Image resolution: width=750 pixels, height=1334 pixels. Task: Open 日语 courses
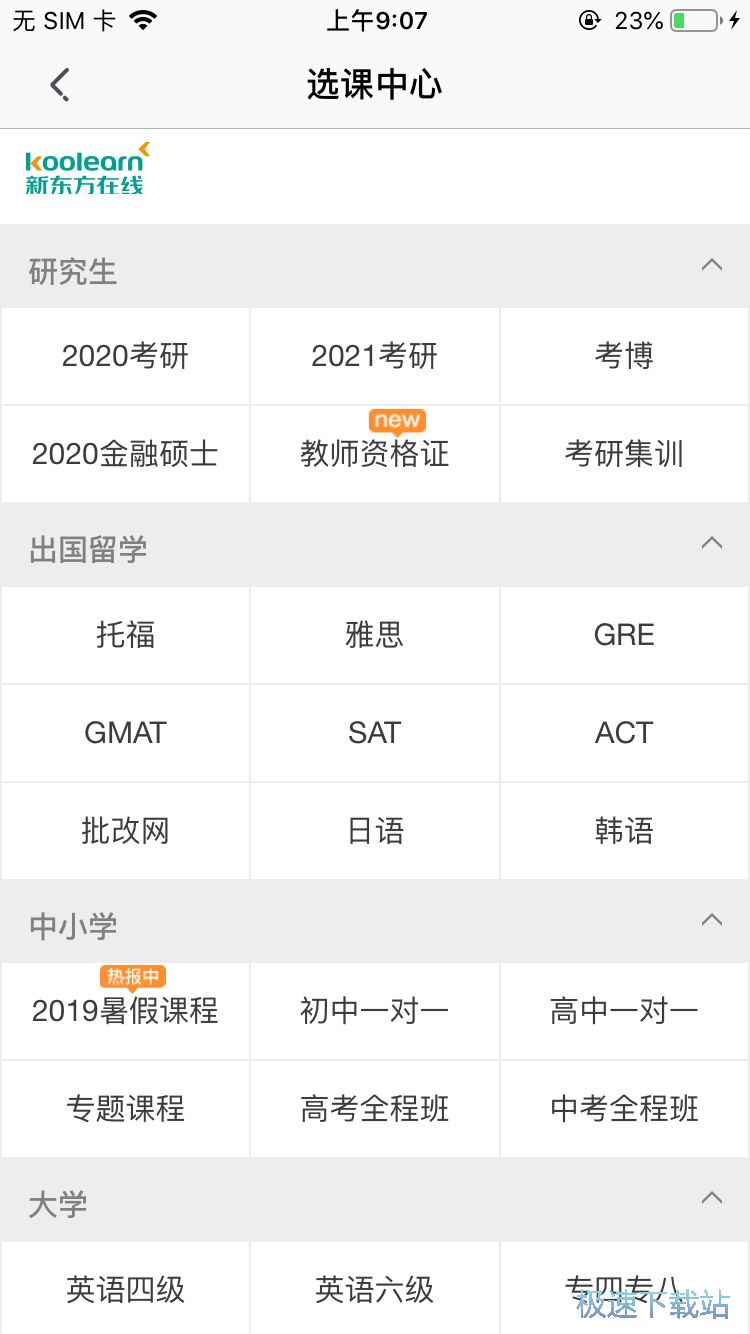(x=375, y=831)
